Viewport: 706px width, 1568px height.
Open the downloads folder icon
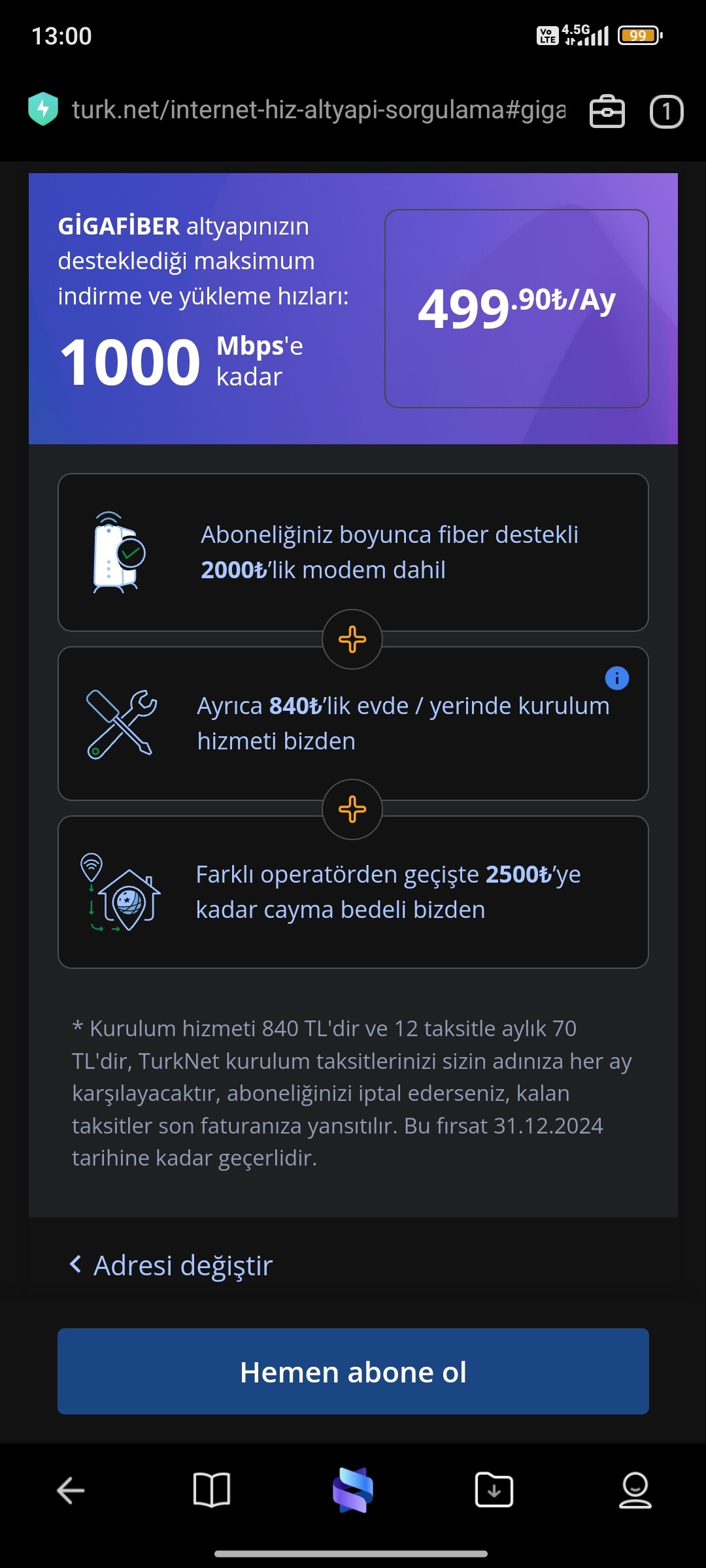(x=494, y=1490)
